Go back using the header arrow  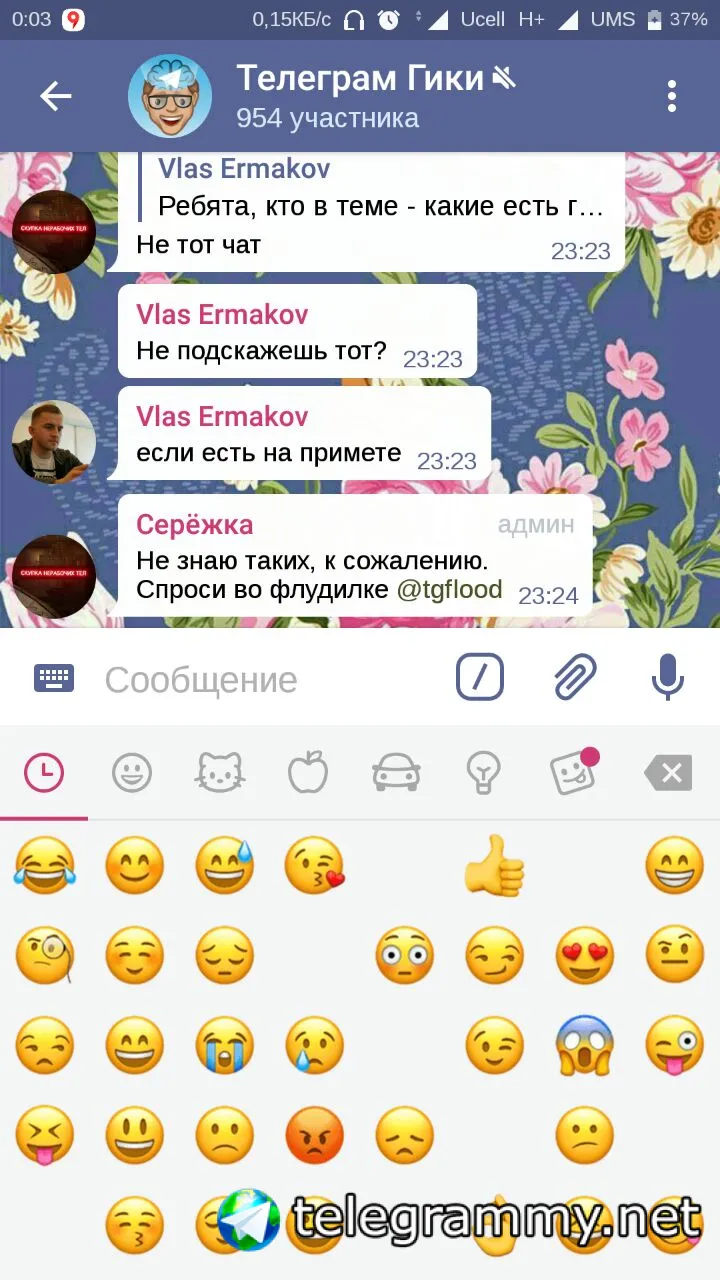[x=56, y=96]
